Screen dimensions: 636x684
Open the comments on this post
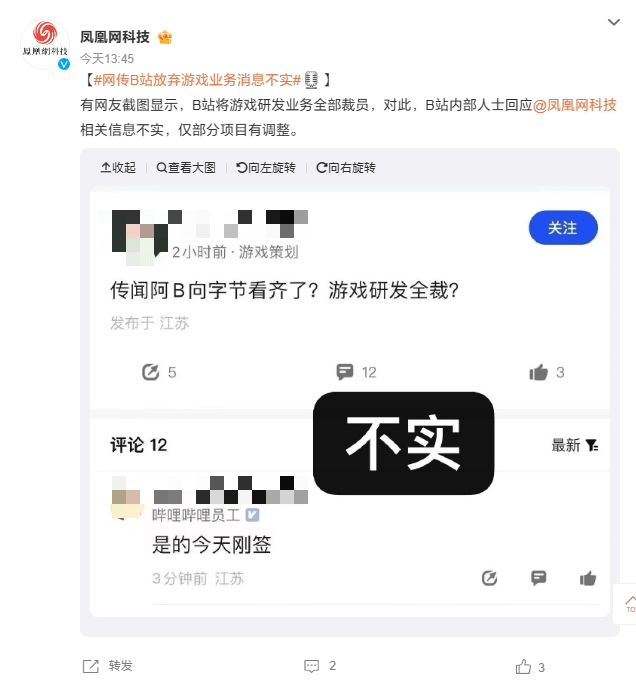click(x=320, y=666)
